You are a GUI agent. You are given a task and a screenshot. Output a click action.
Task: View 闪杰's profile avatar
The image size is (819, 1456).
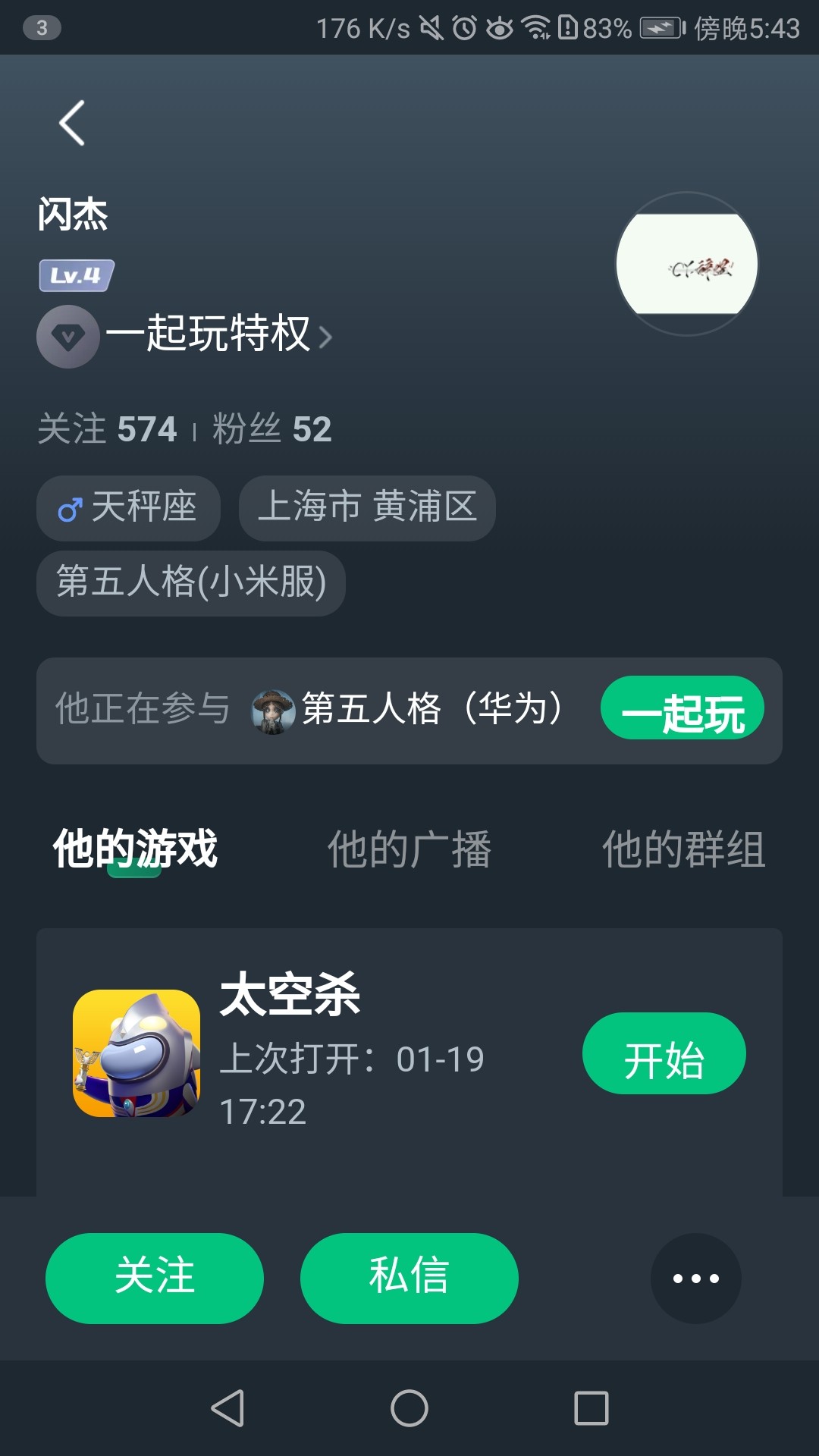point(686,264)
